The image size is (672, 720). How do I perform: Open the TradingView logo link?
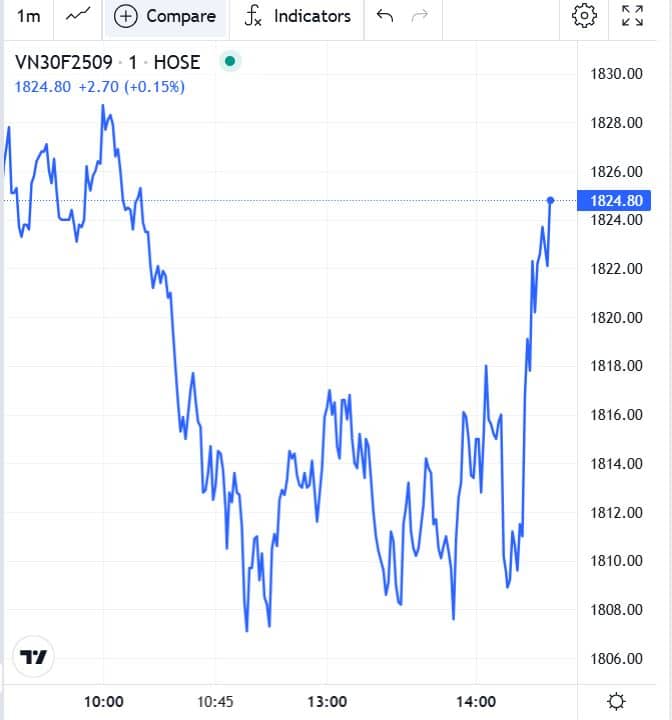35,657
